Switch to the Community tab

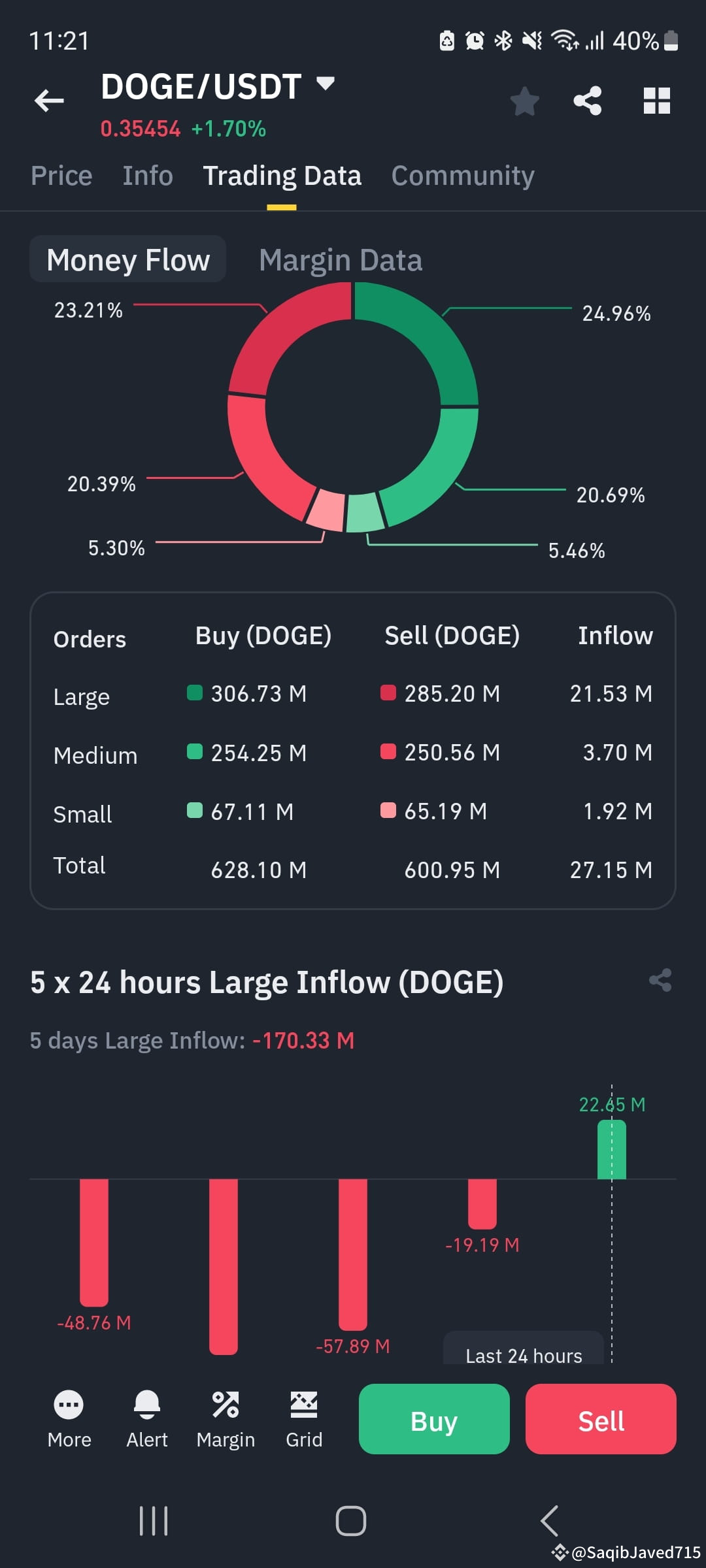pyautogui.click(x=462, y=175)
